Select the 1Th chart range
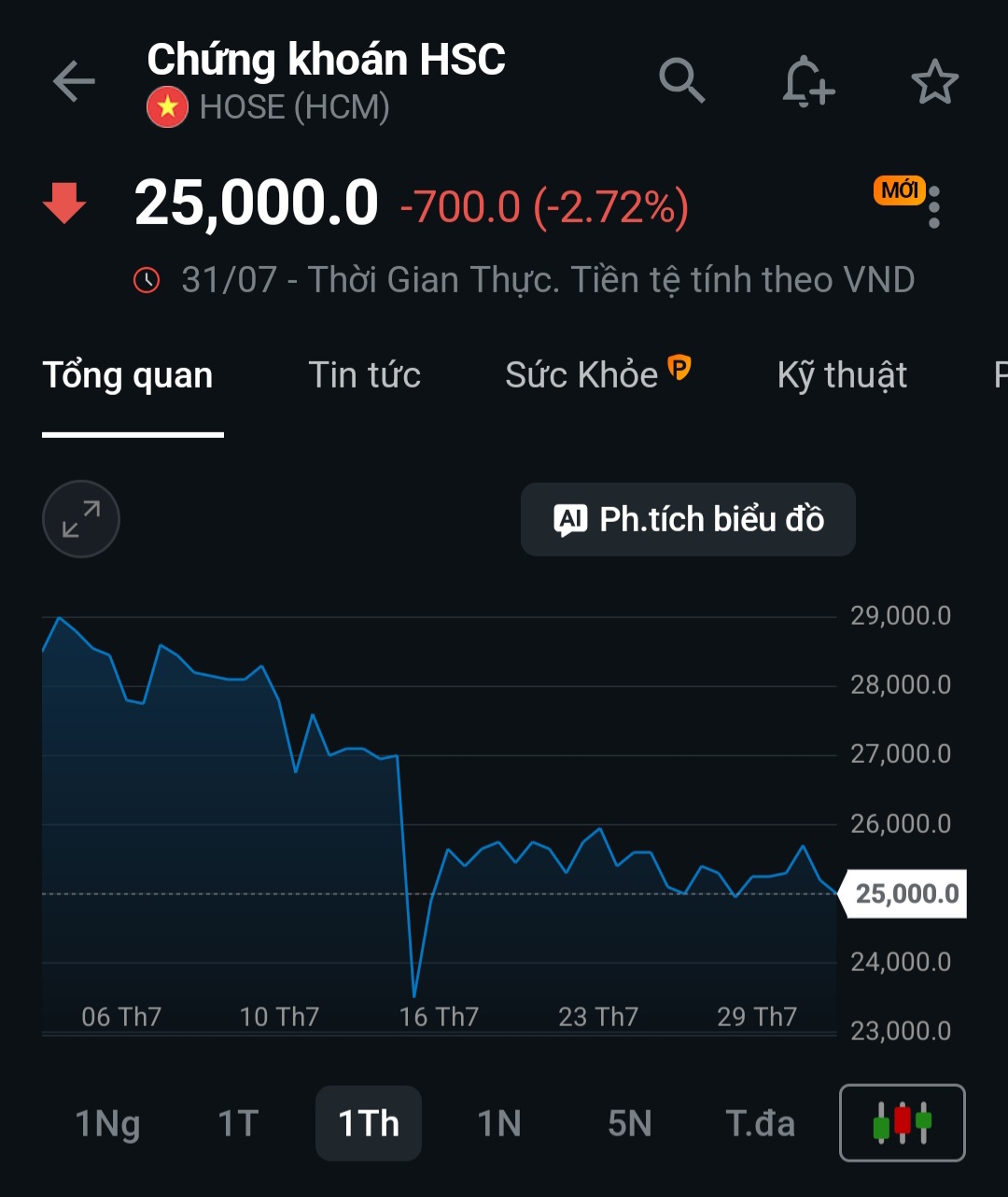Viewport: 1008px width, 1197px height. (369, 1123)
